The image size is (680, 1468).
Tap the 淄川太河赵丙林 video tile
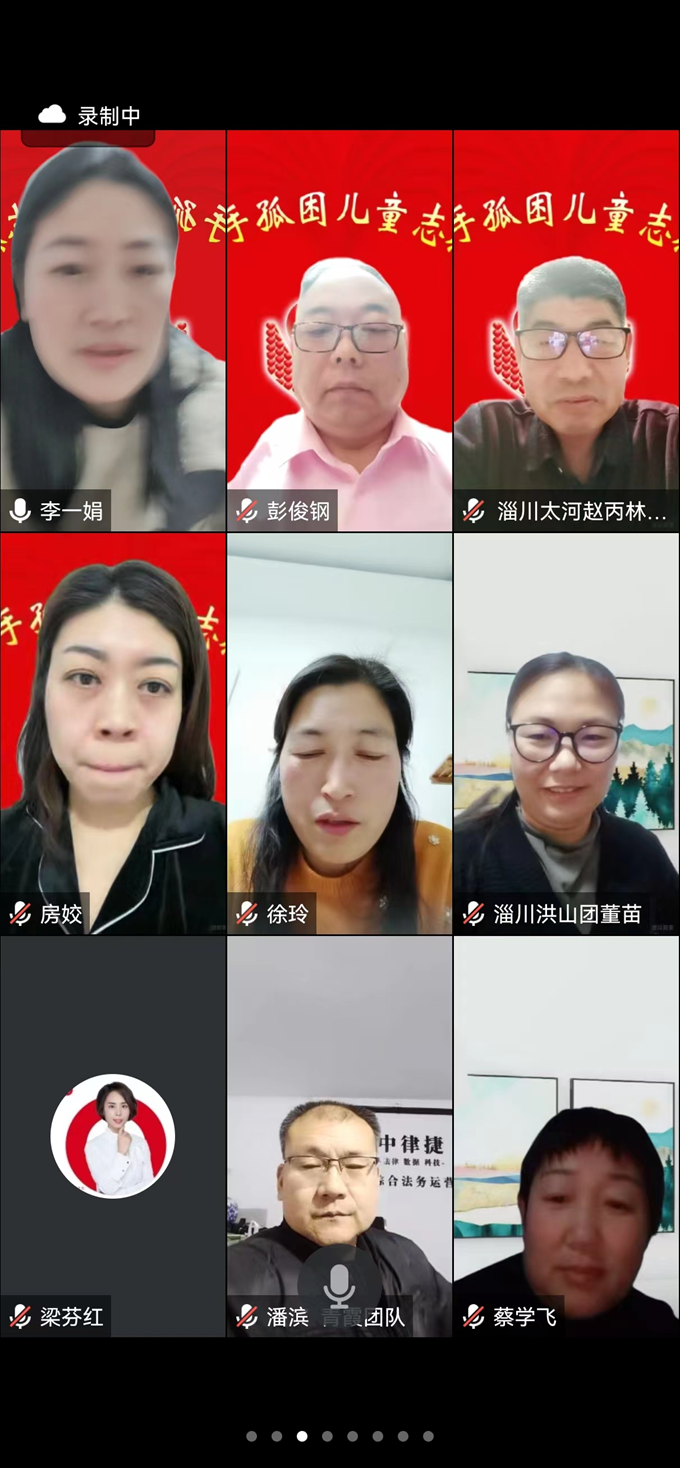click(x=566, y=330)
